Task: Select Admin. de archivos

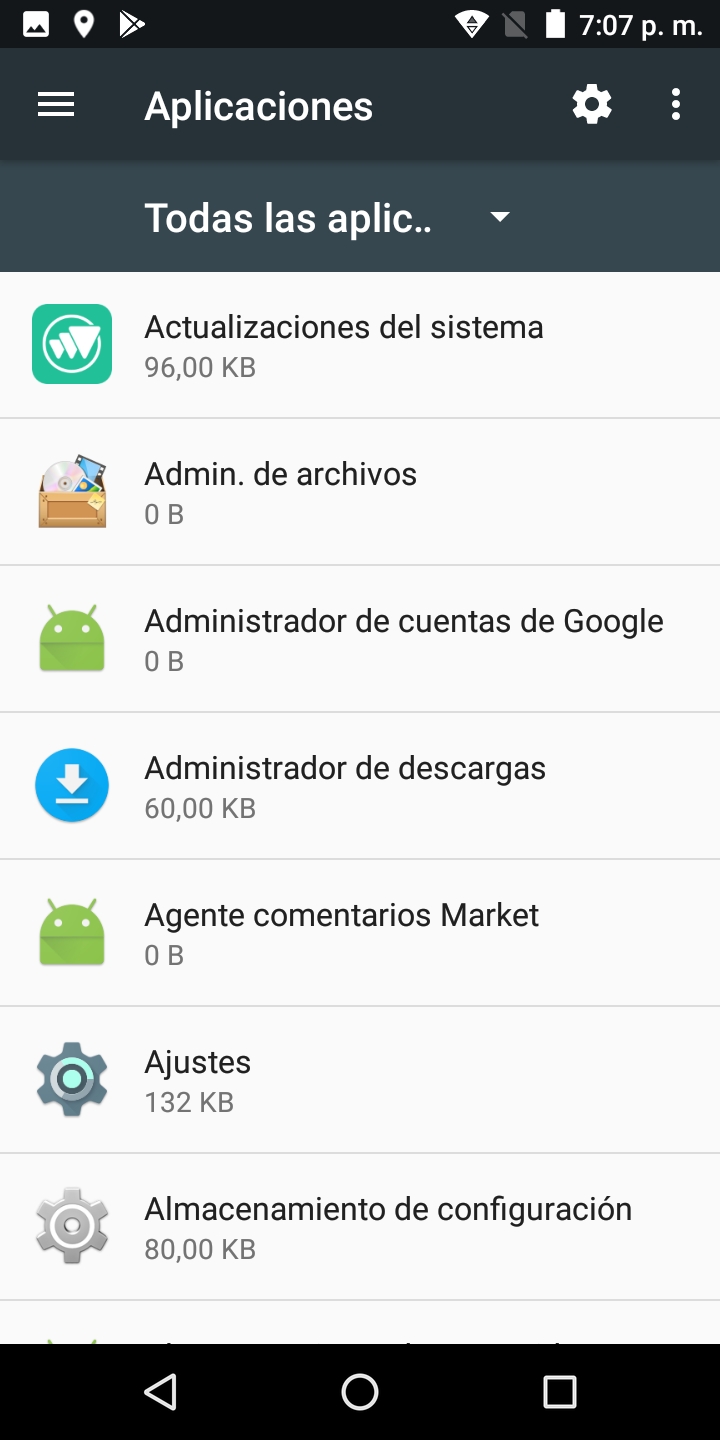Action: [x=360, y=492]
